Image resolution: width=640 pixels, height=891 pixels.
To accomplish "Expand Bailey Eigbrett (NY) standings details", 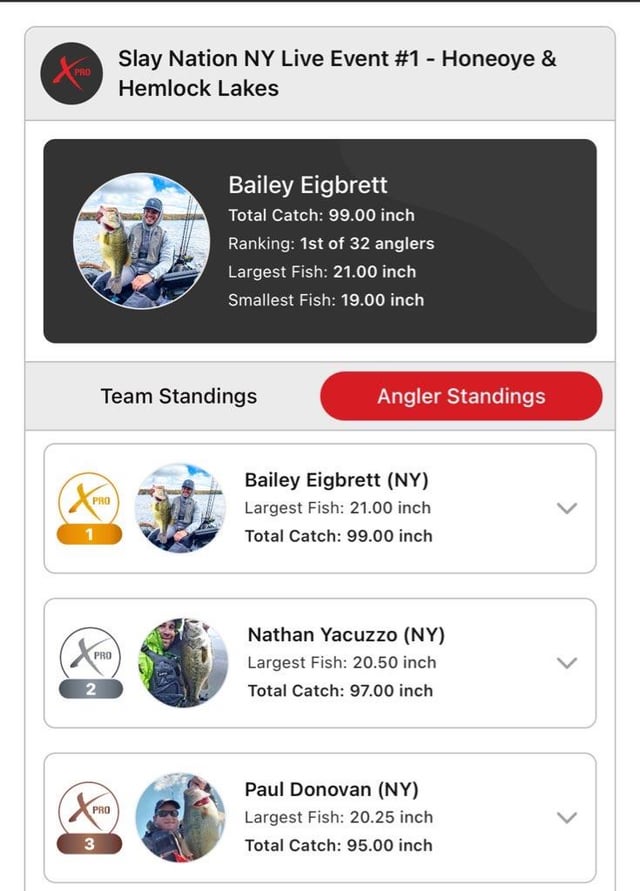I will pos(566,508).
